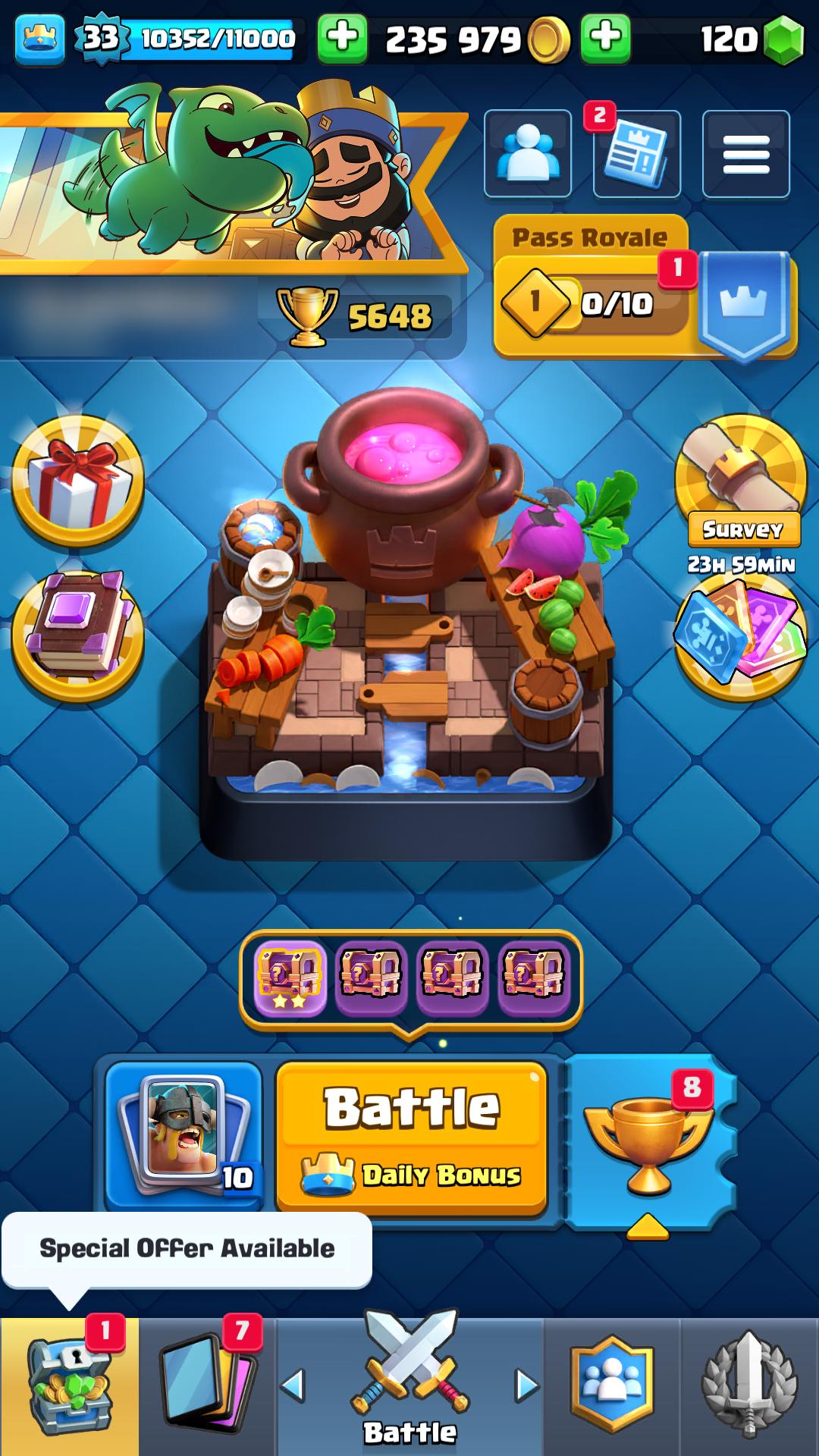Open the banner tokens event icon

point(741,636)
